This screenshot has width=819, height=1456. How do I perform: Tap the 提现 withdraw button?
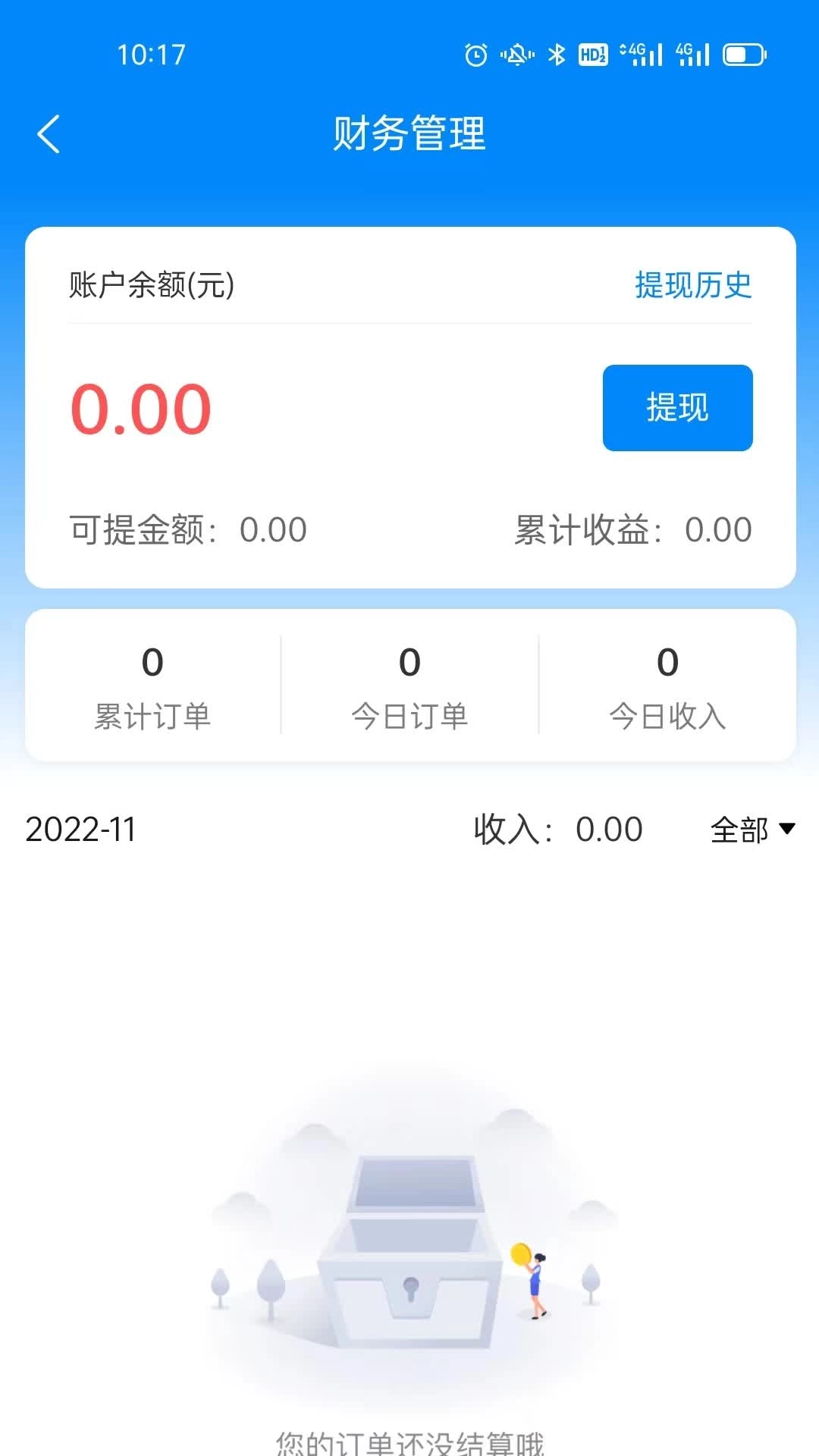click(x=677, y=407)
